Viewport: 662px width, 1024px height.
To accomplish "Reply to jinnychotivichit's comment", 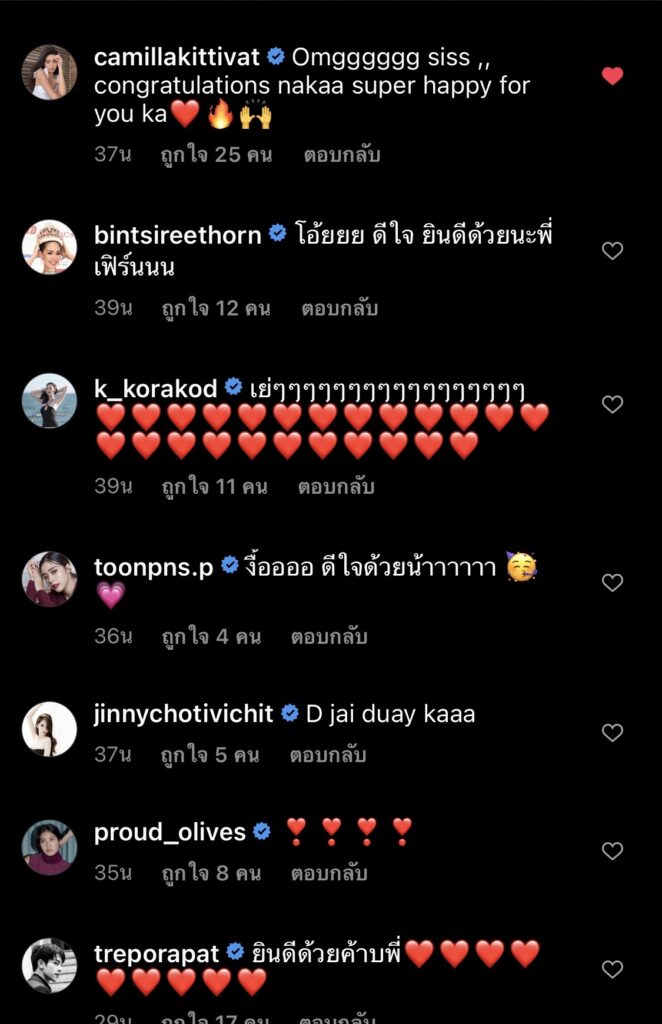I will [328, 755].
